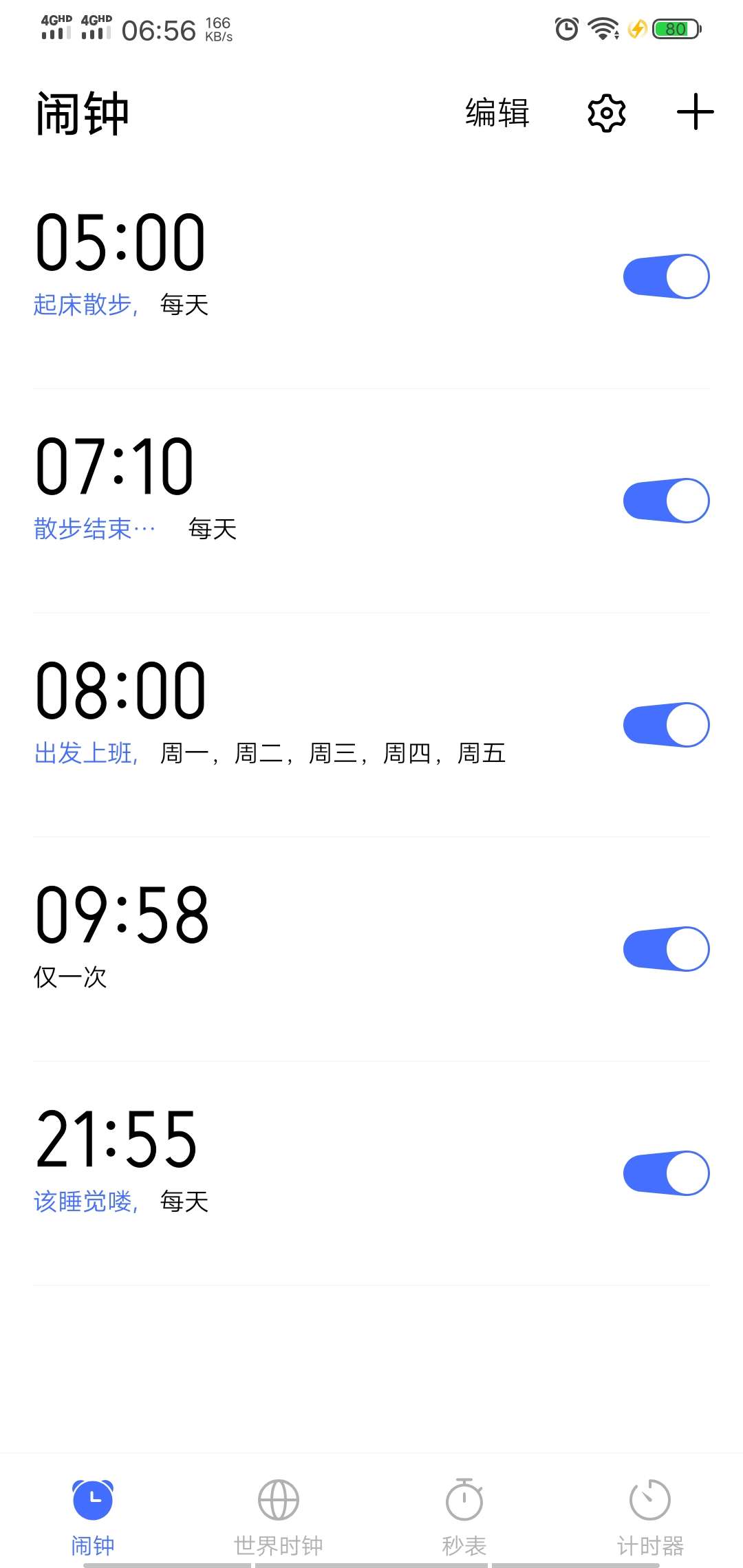Add a new alarm with plus icon

click(x=695, y=112)
